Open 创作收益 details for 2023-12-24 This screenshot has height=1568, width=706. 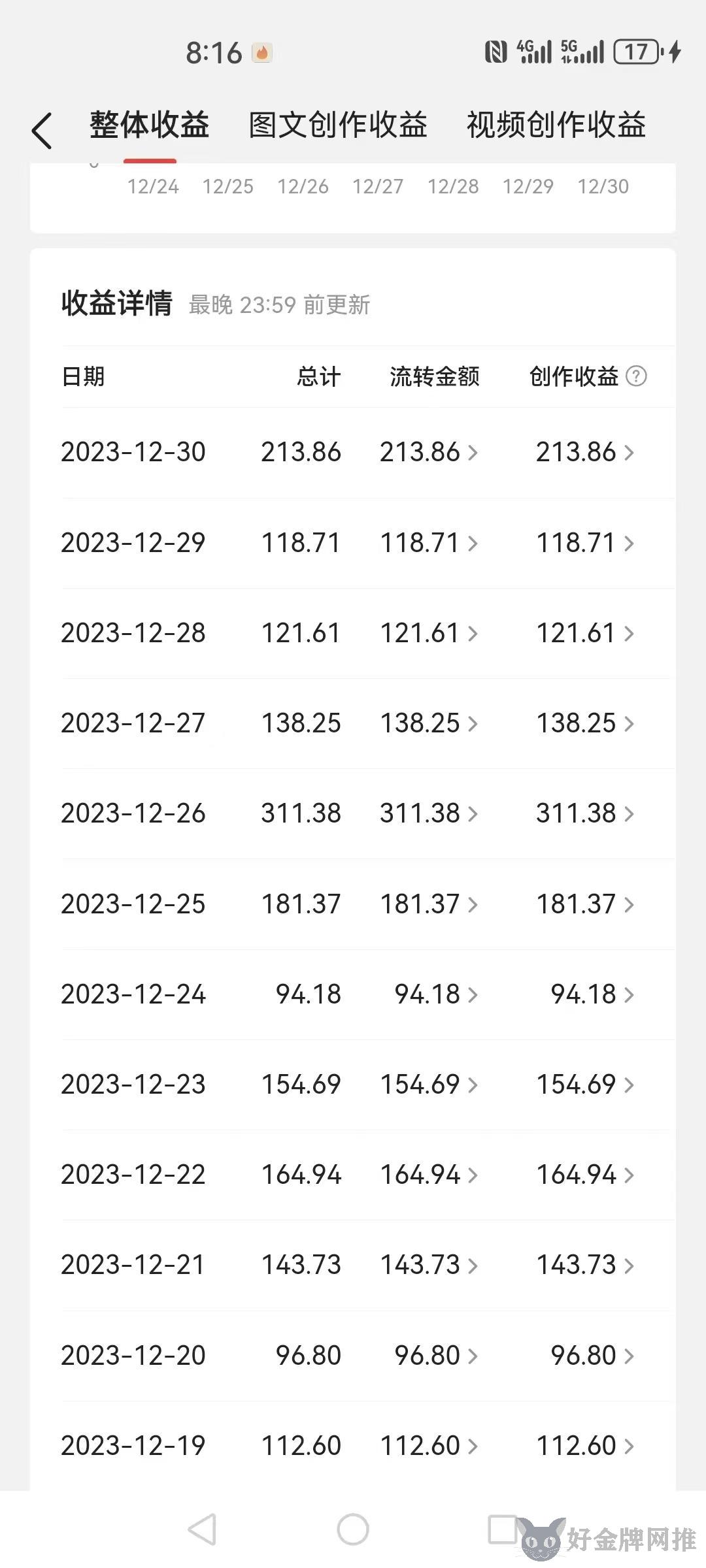(592, 994)
